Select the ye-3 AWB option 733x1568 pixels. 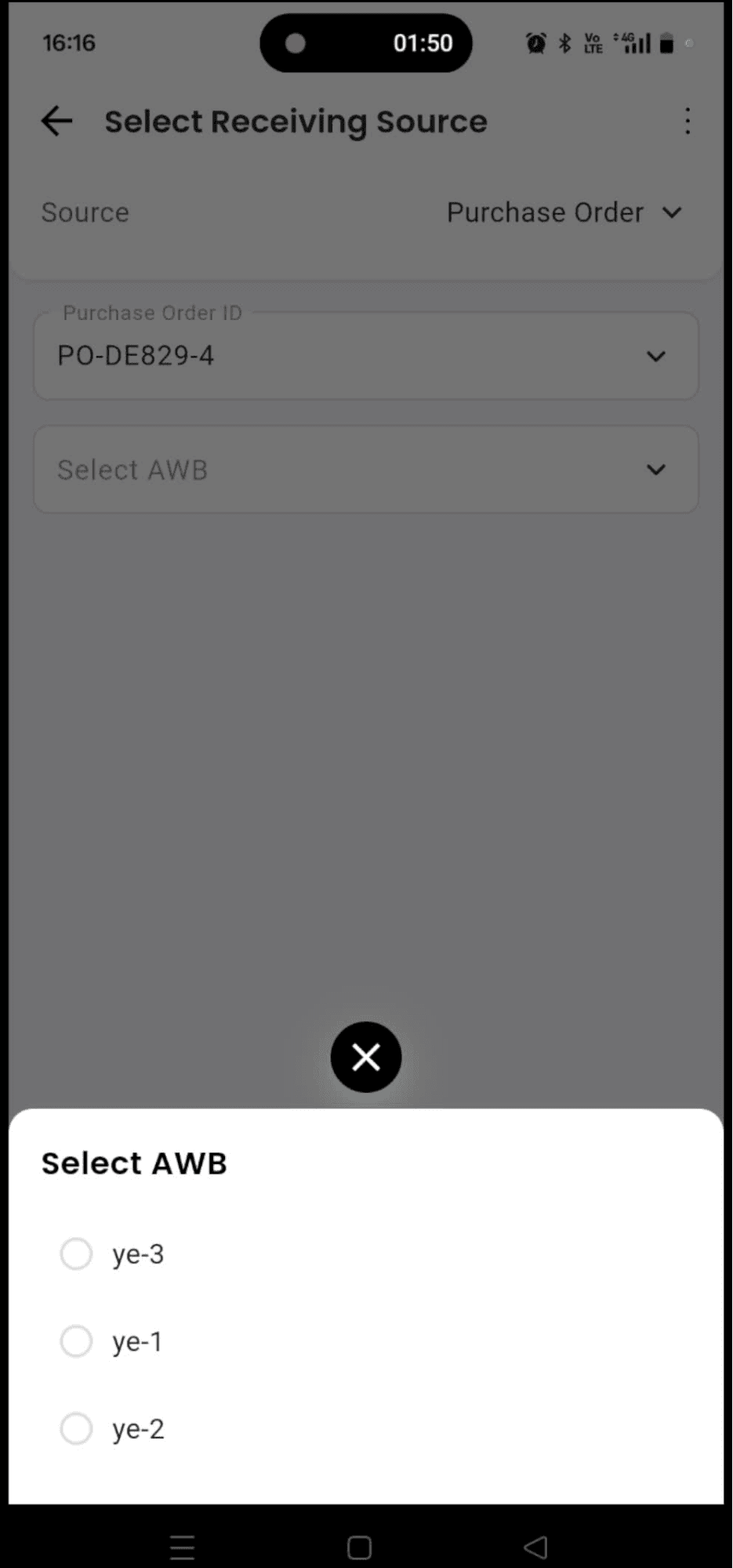tap(76, 1253)
